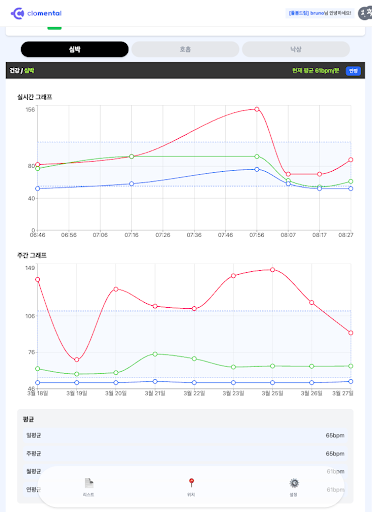372x512 pixels.
Task: Open the list tab with document icon
Action: (89, 487)
